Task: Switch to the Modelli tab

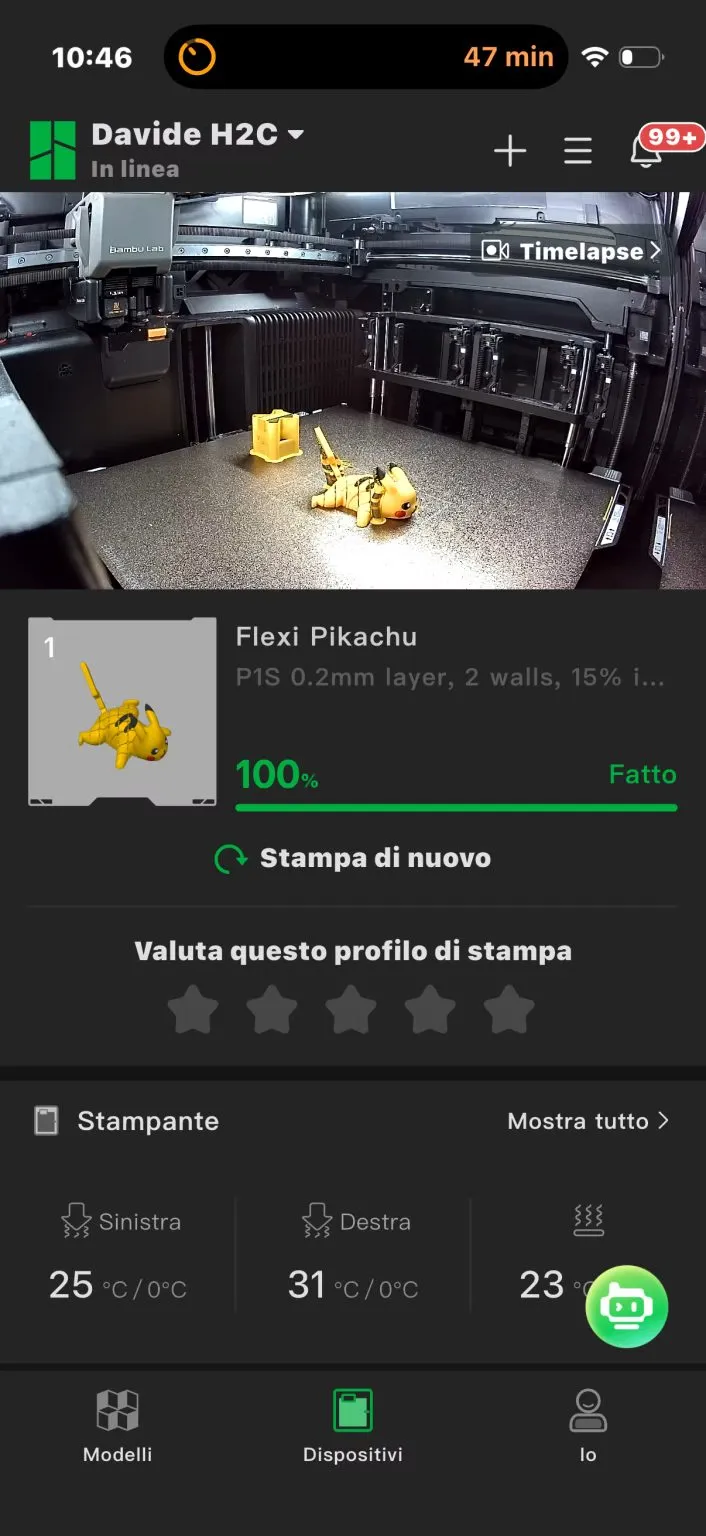Action: pos(118,1426)
